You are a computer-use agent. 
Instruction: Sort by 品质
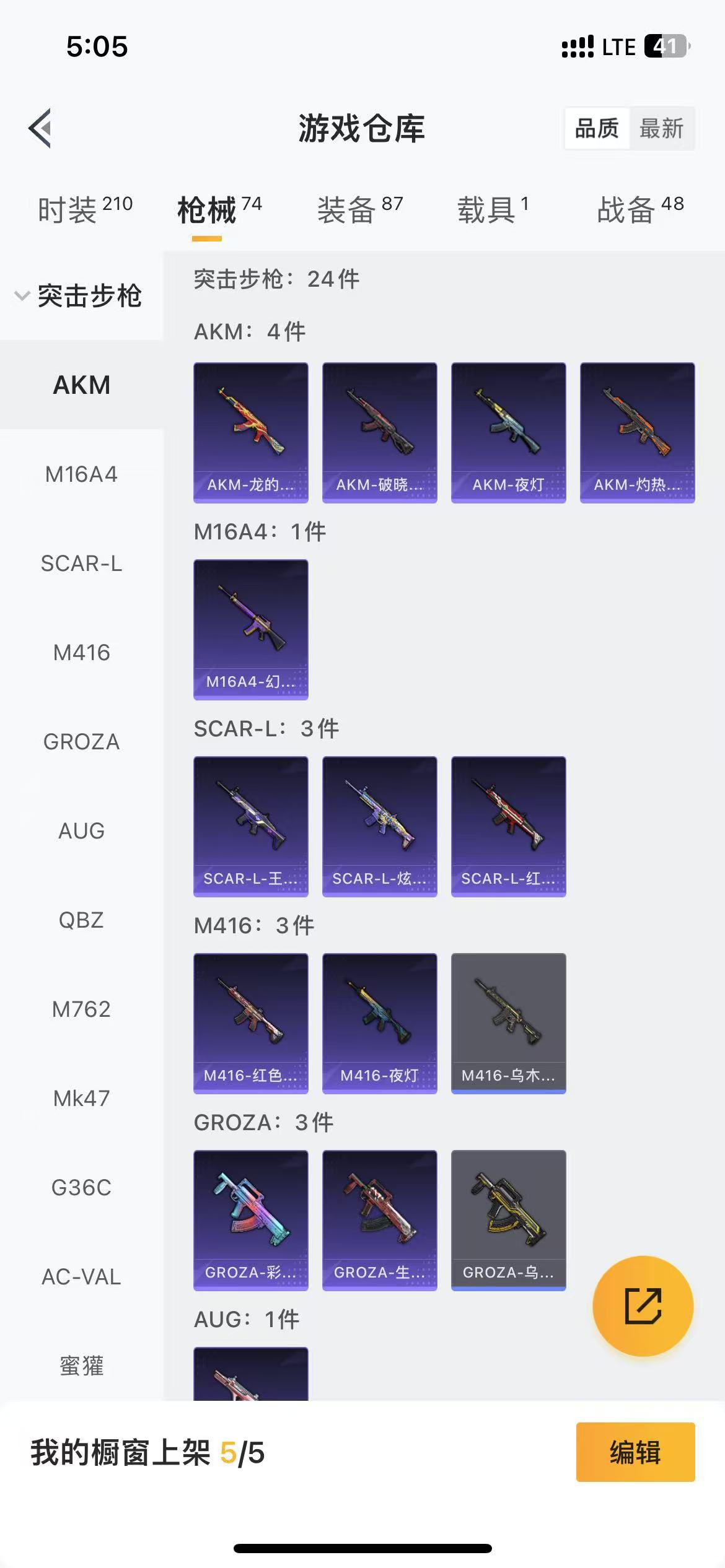(597, 129)
